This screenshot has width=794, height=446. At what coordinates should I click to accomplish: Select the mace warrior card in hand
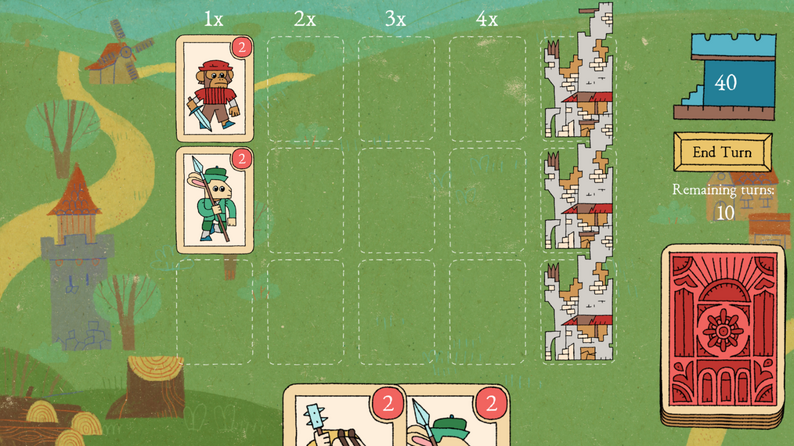click(x=343, y=418)
